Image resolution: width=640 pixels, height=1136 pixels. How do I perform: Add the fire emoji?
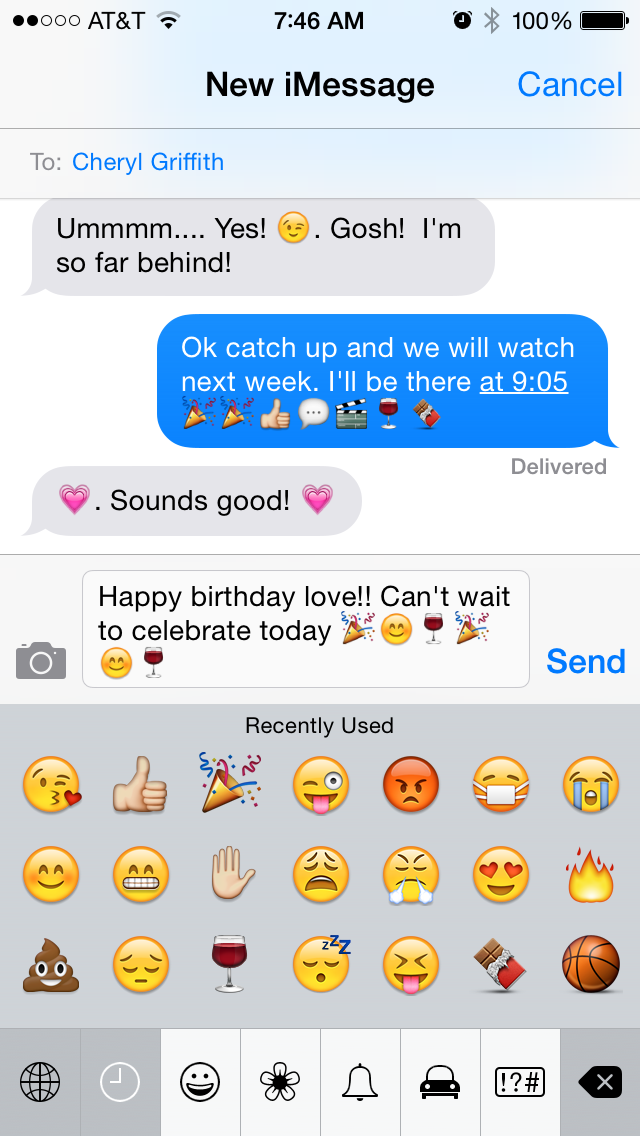tap(590, 875)
